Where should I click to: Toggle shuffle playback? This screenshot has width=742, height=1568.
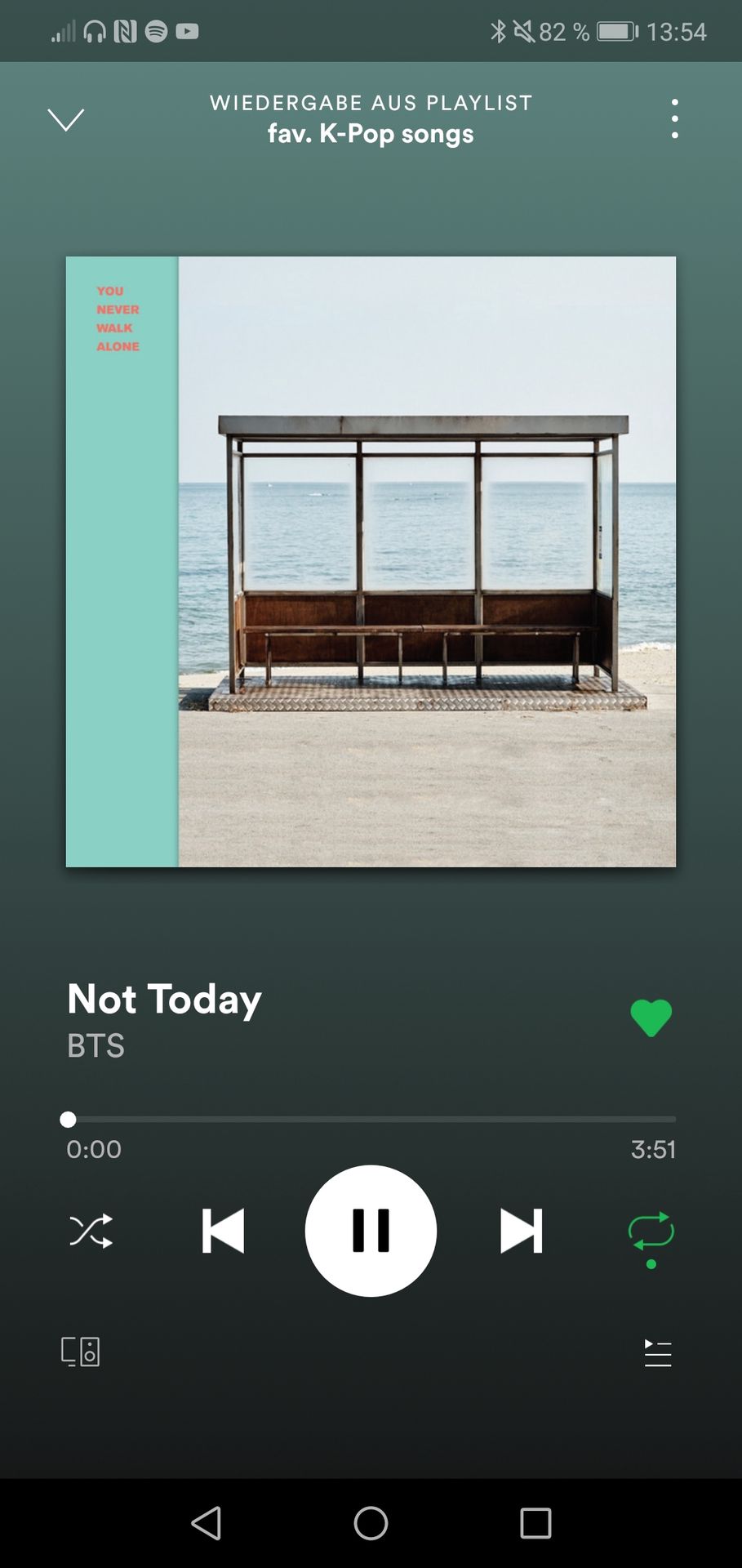(x=91, y=1231)
